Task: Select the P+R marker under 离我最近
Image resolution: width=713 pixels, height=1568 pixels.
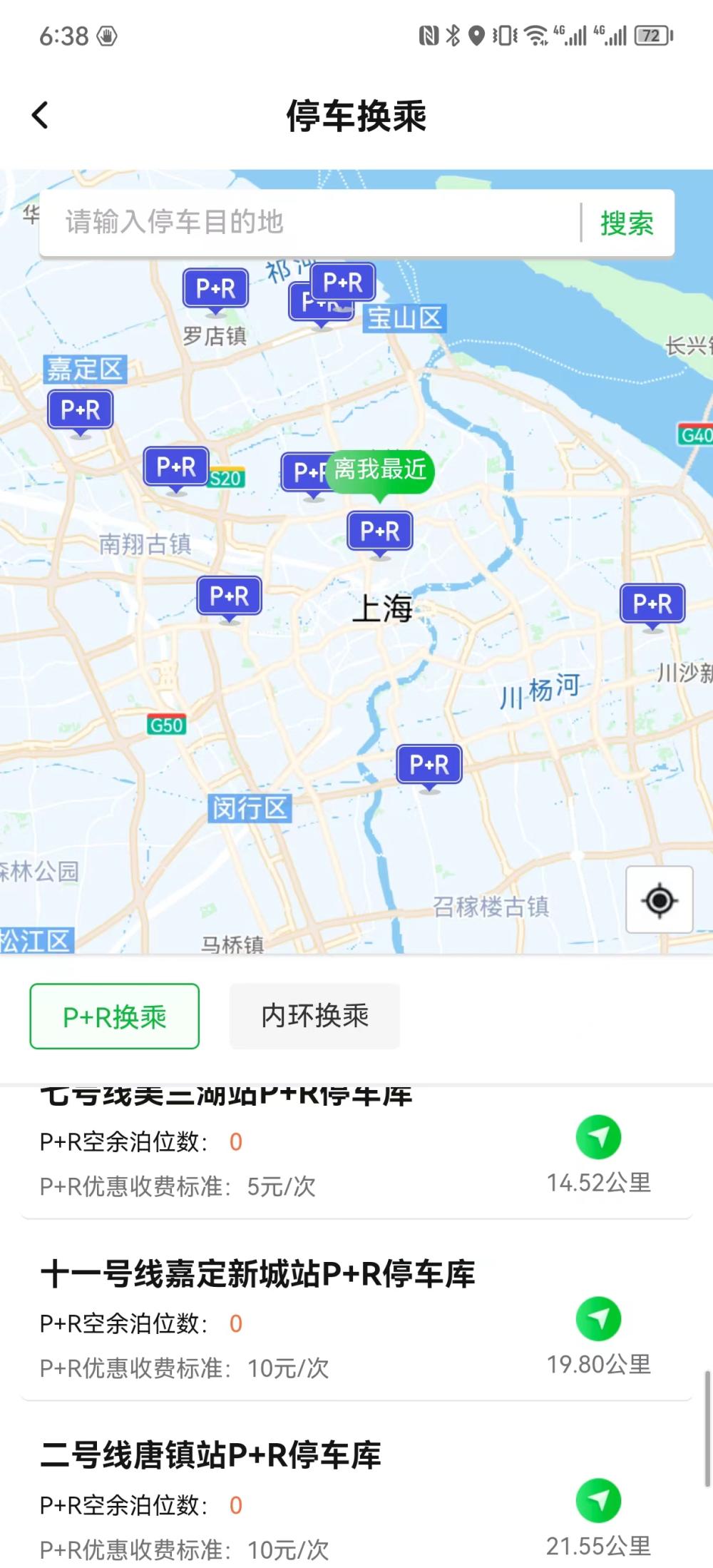Action: 380,531
